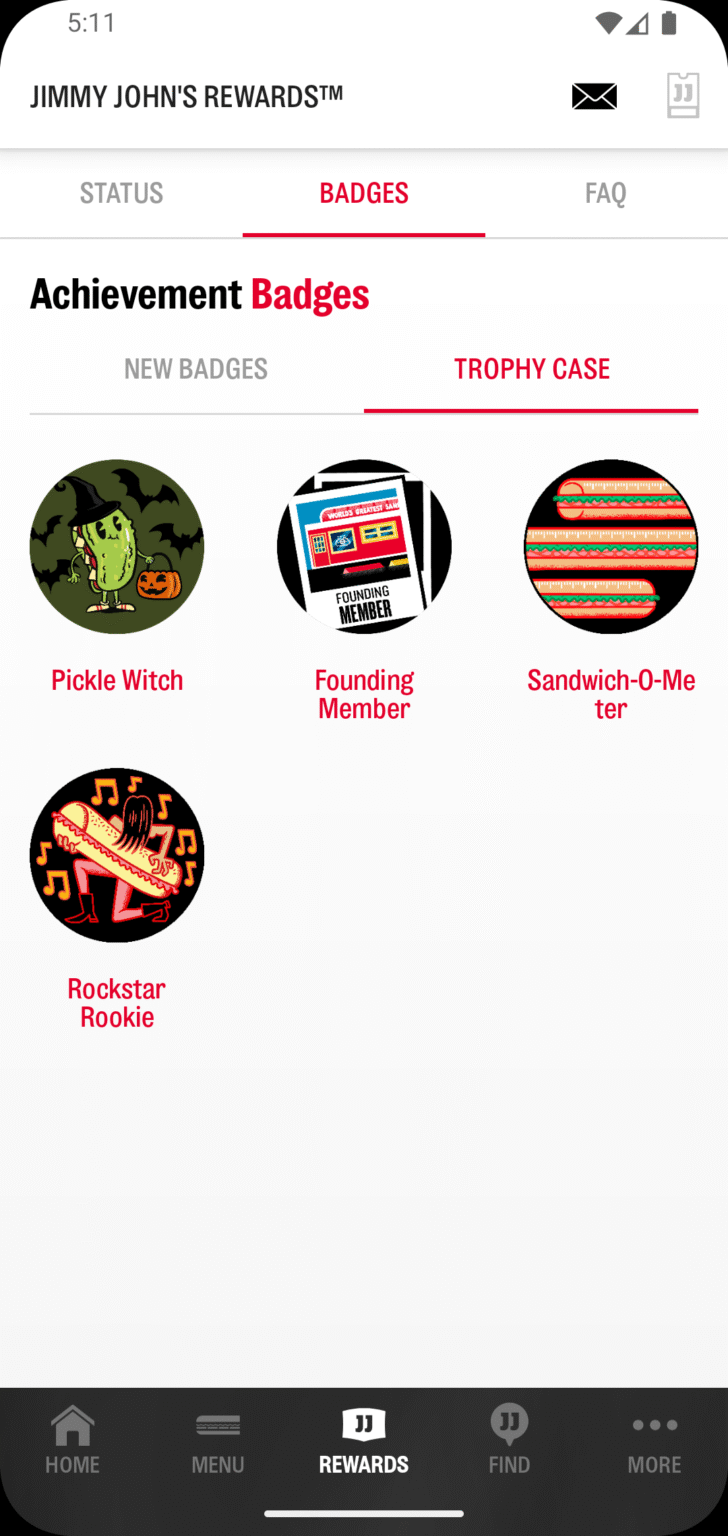The image size is (728, 1536).
Task: Open the FAQ tab
Action: click(x=605, y=193)
